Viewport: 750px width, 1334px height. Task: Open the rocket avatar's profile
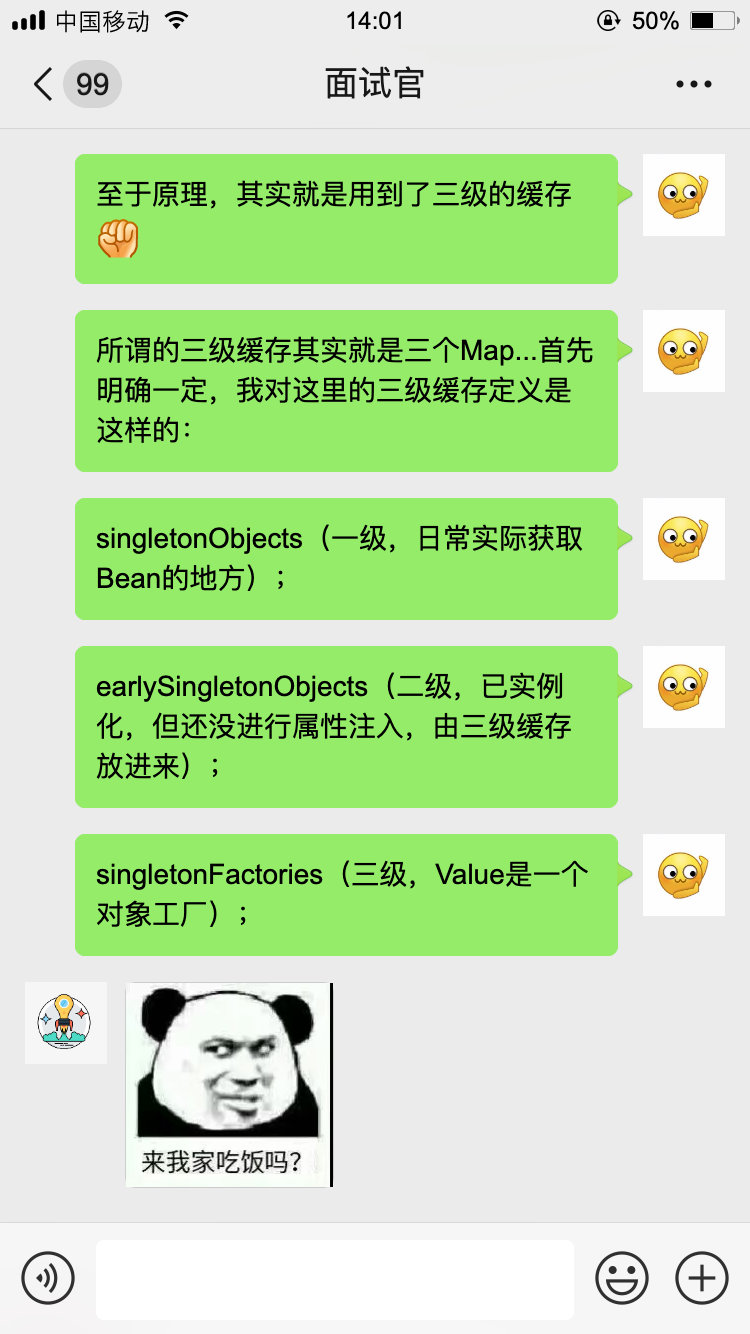click(65, 1022)
